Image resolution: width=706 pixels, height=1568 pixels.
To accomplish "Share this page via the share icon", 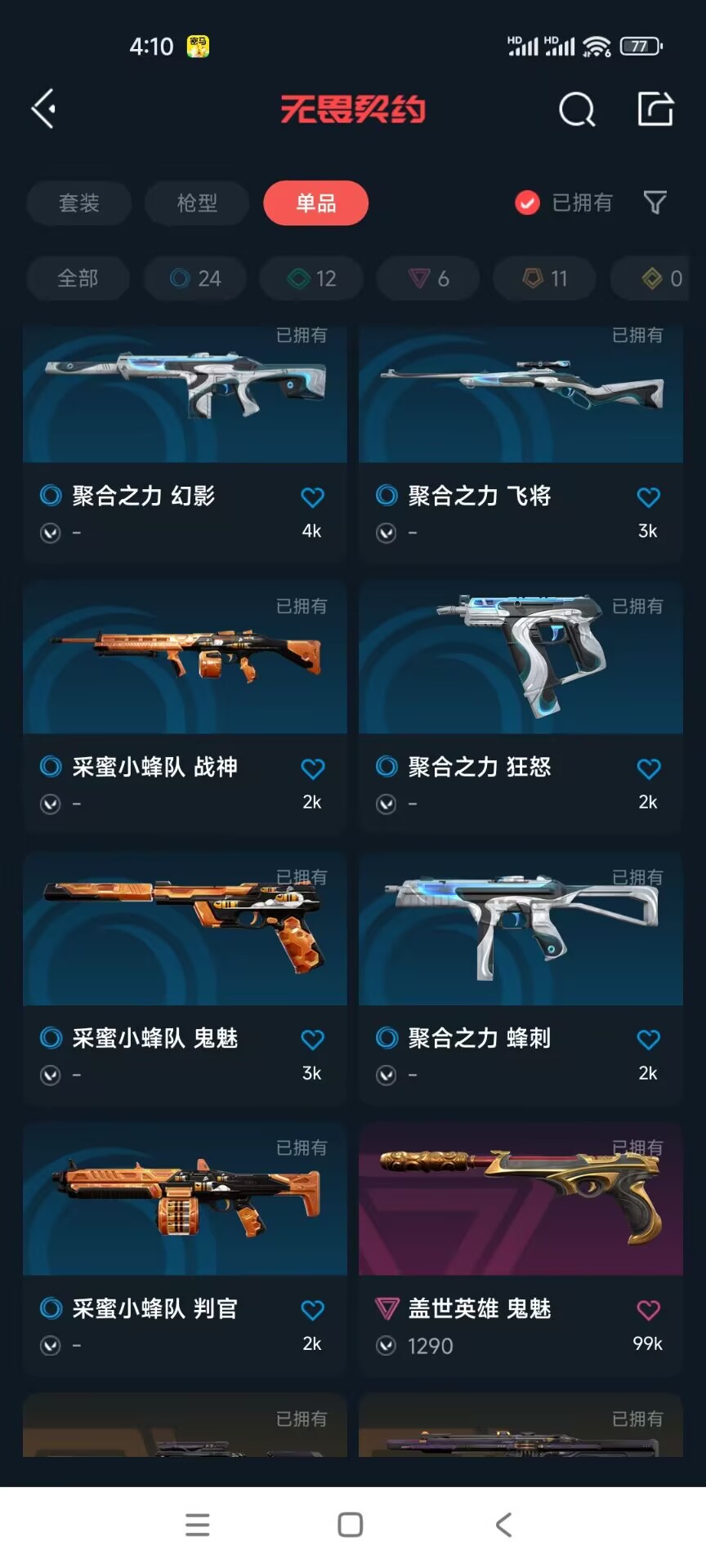I will click(x=655, y=109).
